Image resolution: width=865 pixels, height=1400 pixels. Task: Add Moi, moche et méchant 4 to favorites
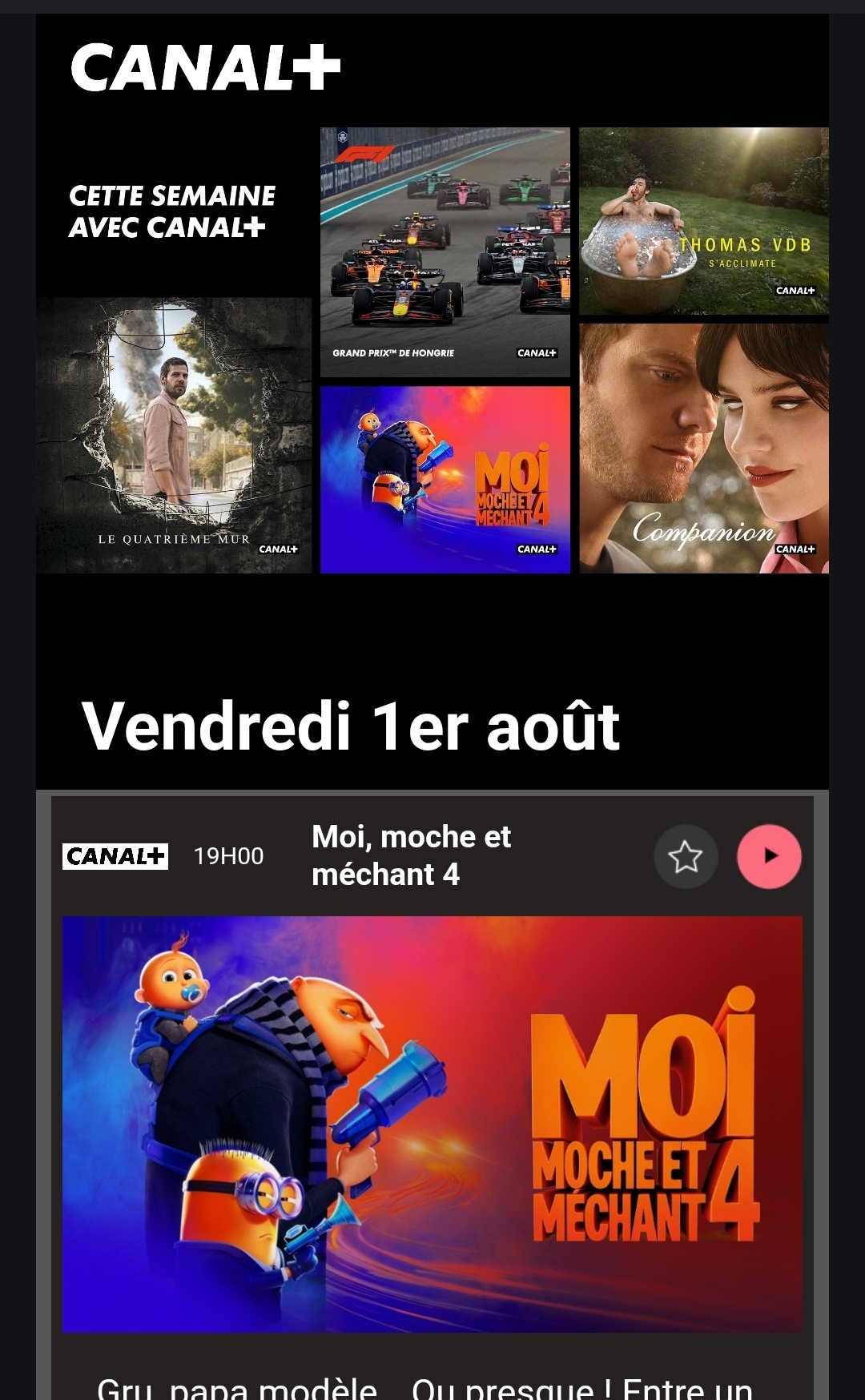pos(686,856)
